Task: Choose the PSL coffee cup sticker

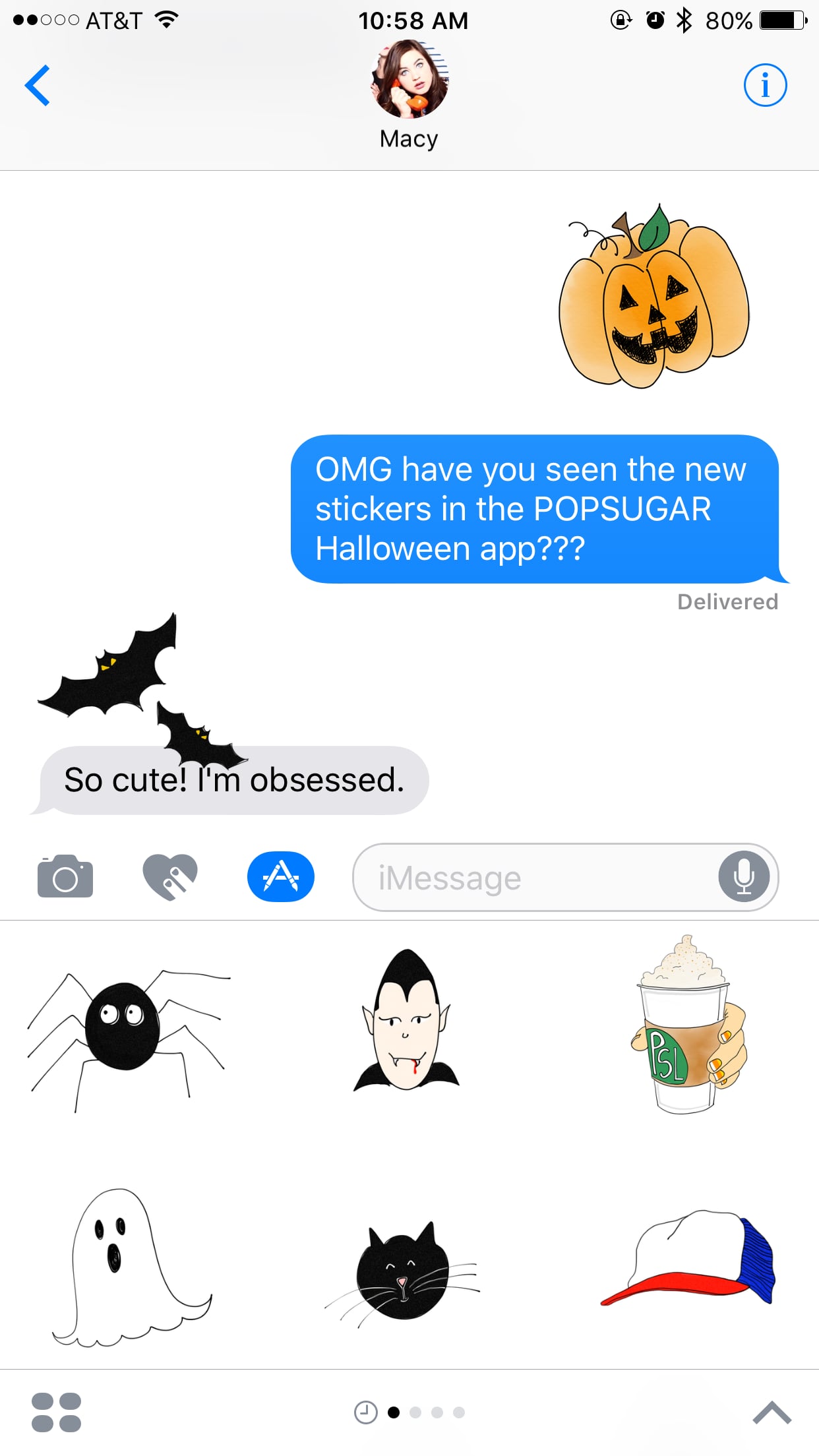Action: pyautogui.click(x=688, y=1024)
